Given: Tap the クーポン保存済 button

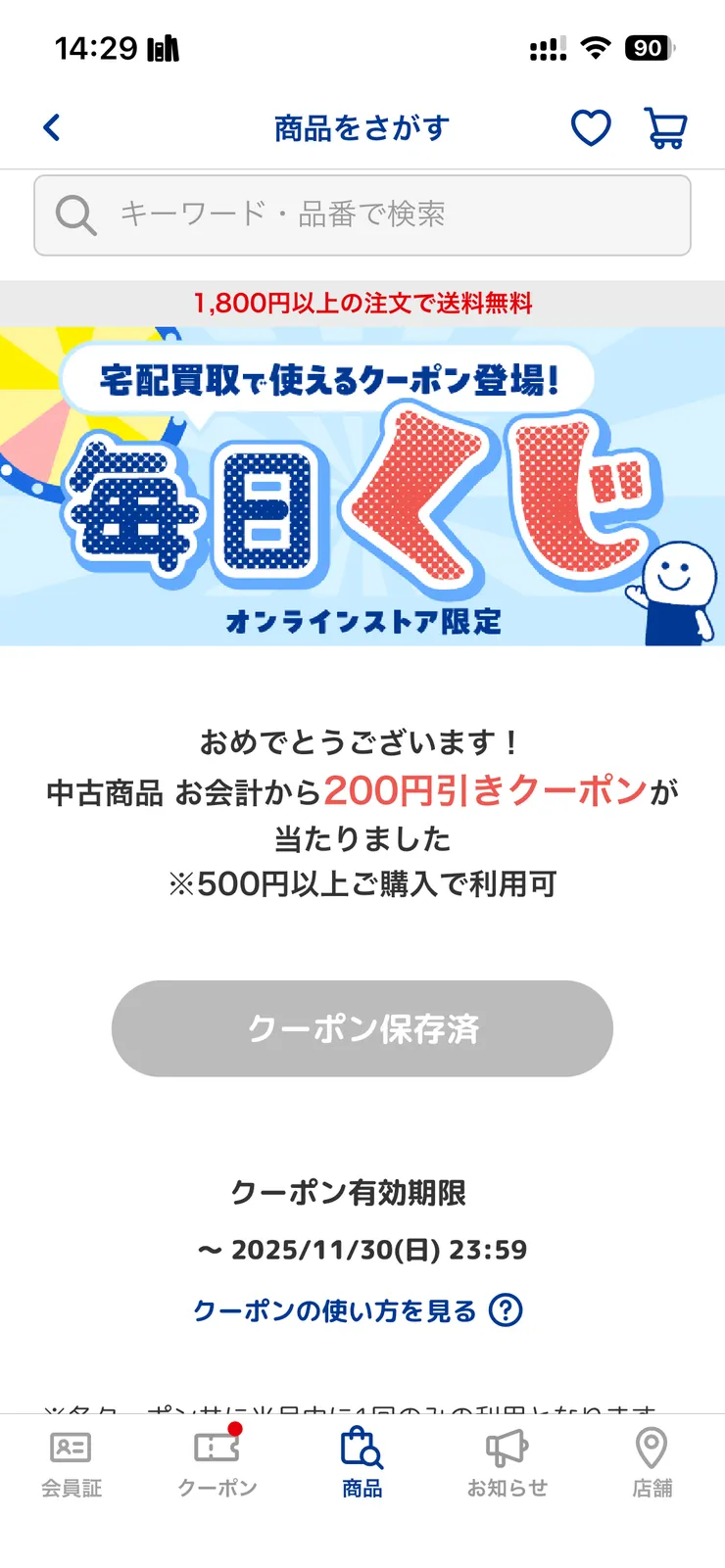Looking at the screenshot, I should tap(362, 1028).
